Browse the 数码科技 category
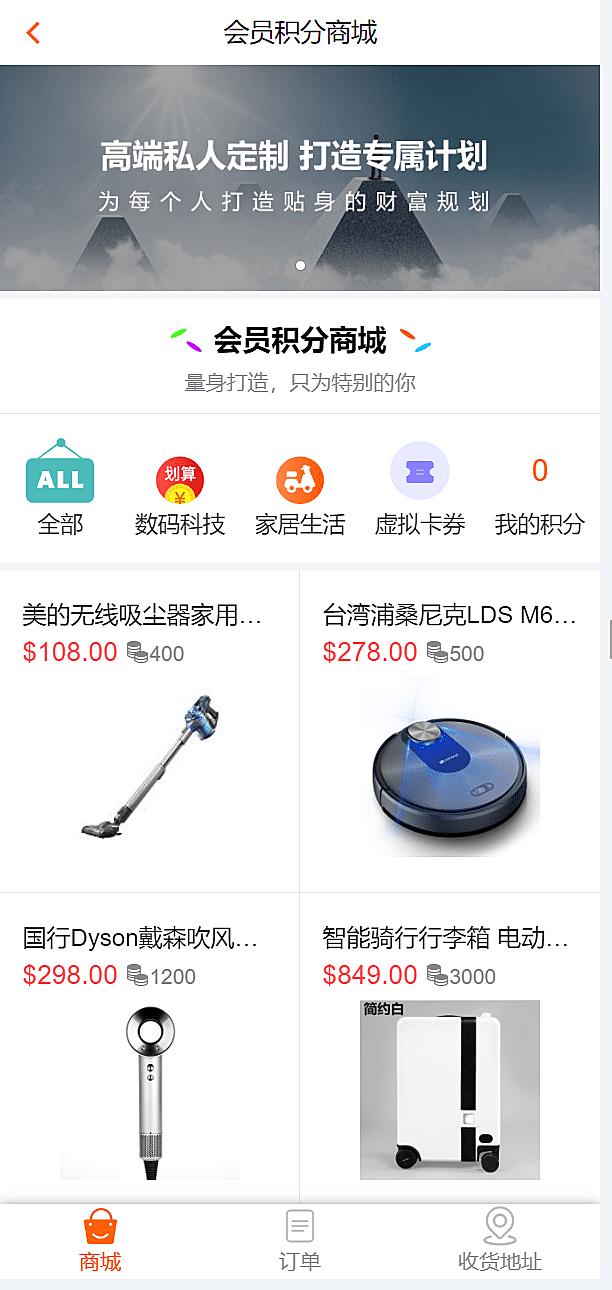 180,490
